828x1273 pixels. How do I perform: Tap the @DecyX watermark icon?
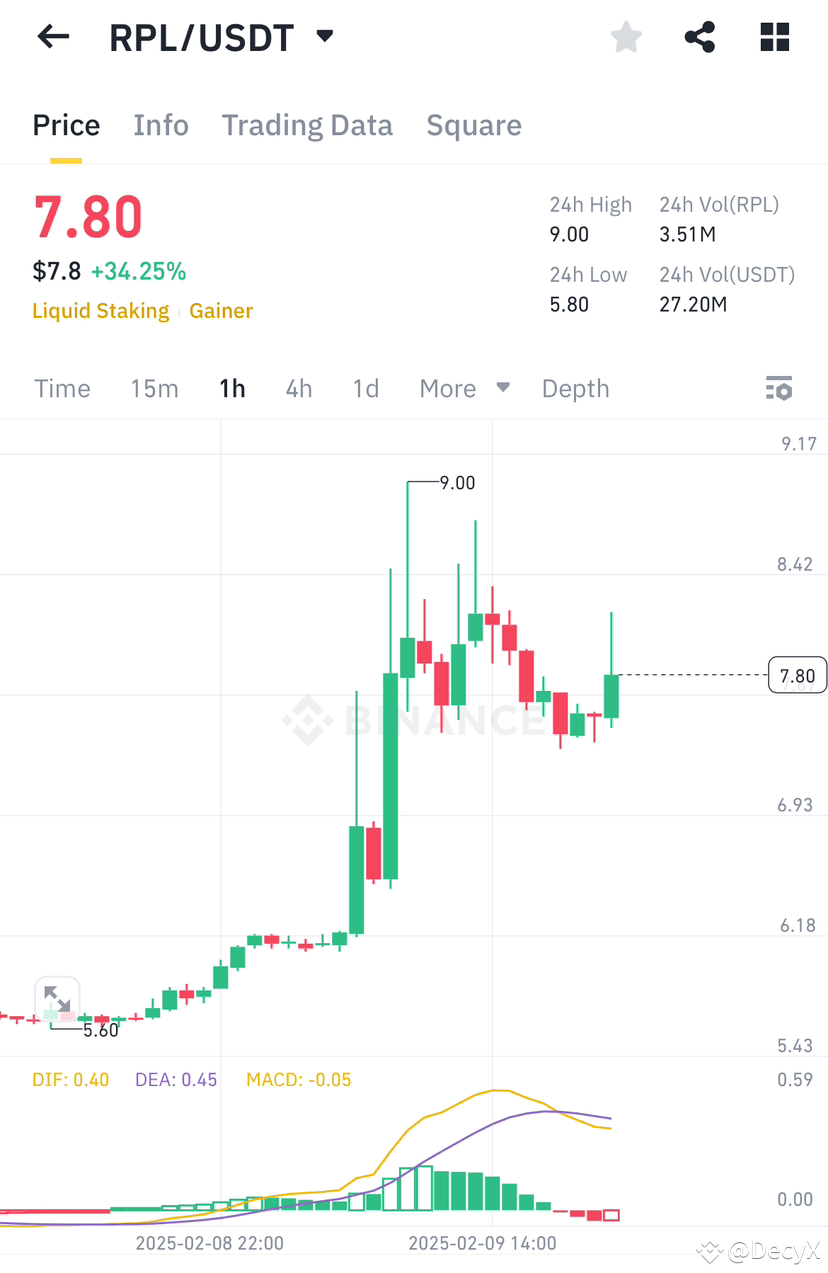[x=710, y=1251]
